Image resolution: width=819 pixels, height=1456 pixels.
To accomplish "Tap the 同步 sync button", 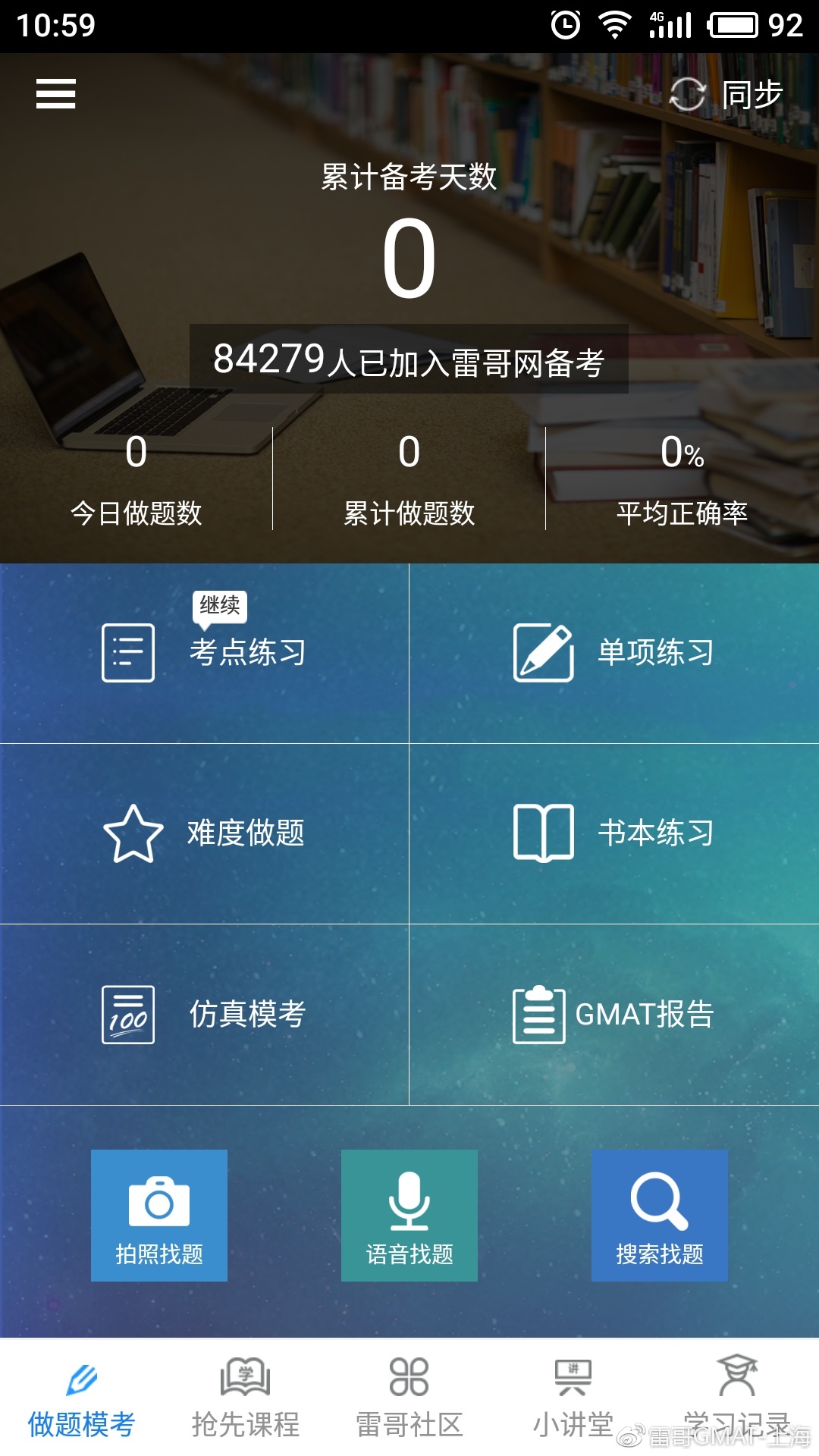I will pyautogui.click(x=726, y=94).
